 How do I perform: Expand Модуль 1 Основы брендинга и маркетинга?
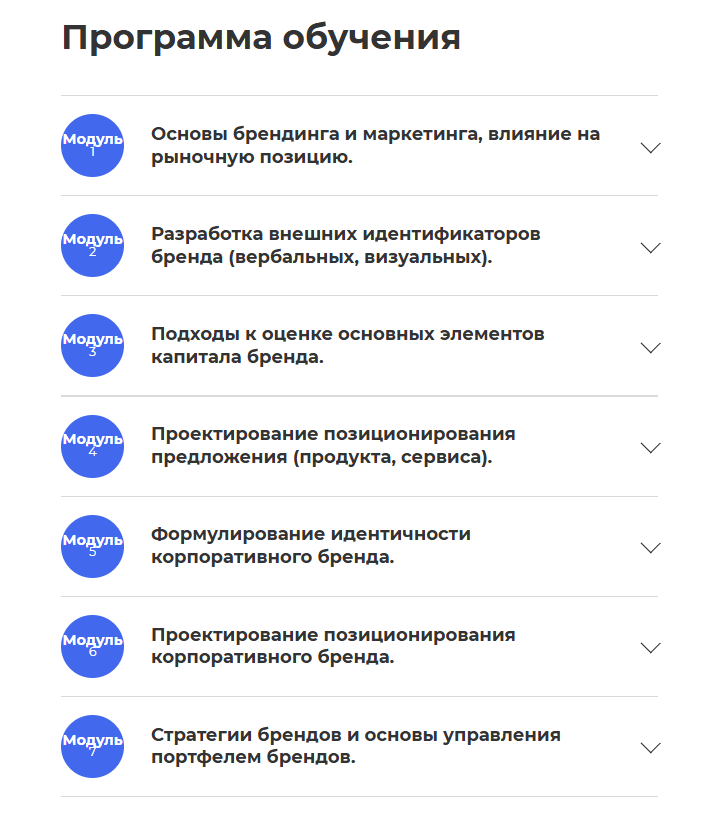coord(650,147)
